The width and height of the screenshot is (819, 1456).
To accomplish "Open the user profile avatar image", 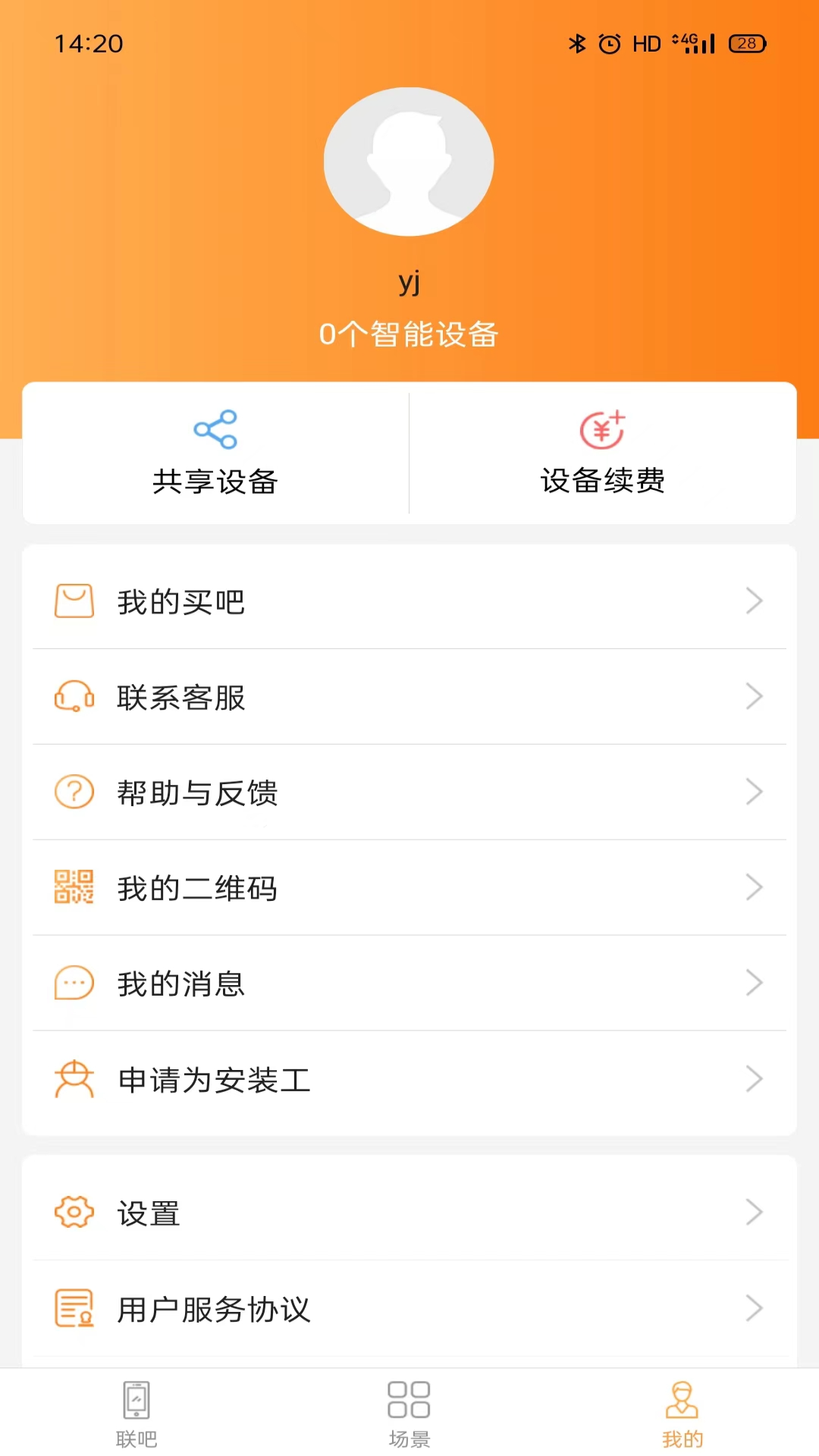I will click(409, 162).
